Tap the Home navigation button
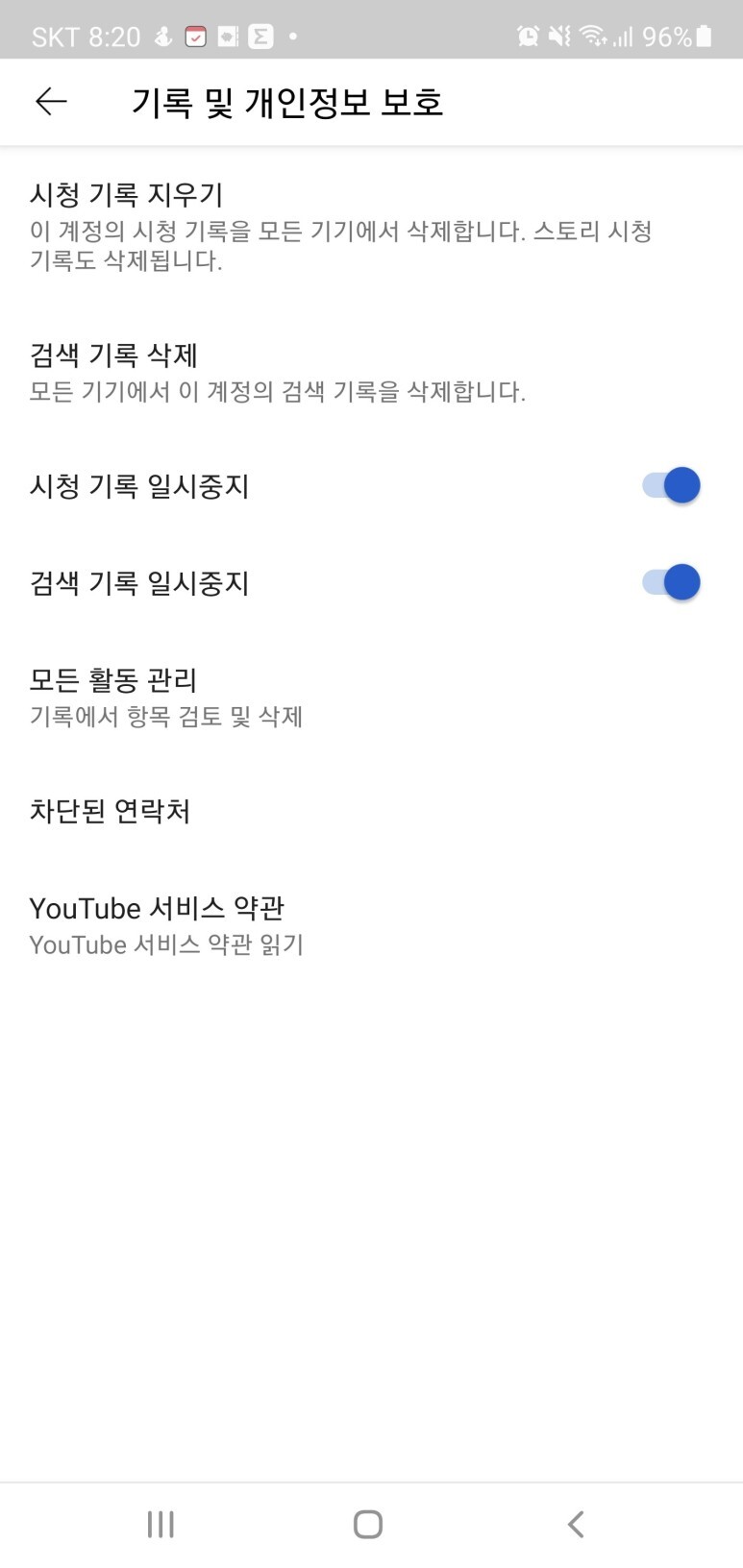This screenshot has height=1568, width=743. pos(367,1524)
